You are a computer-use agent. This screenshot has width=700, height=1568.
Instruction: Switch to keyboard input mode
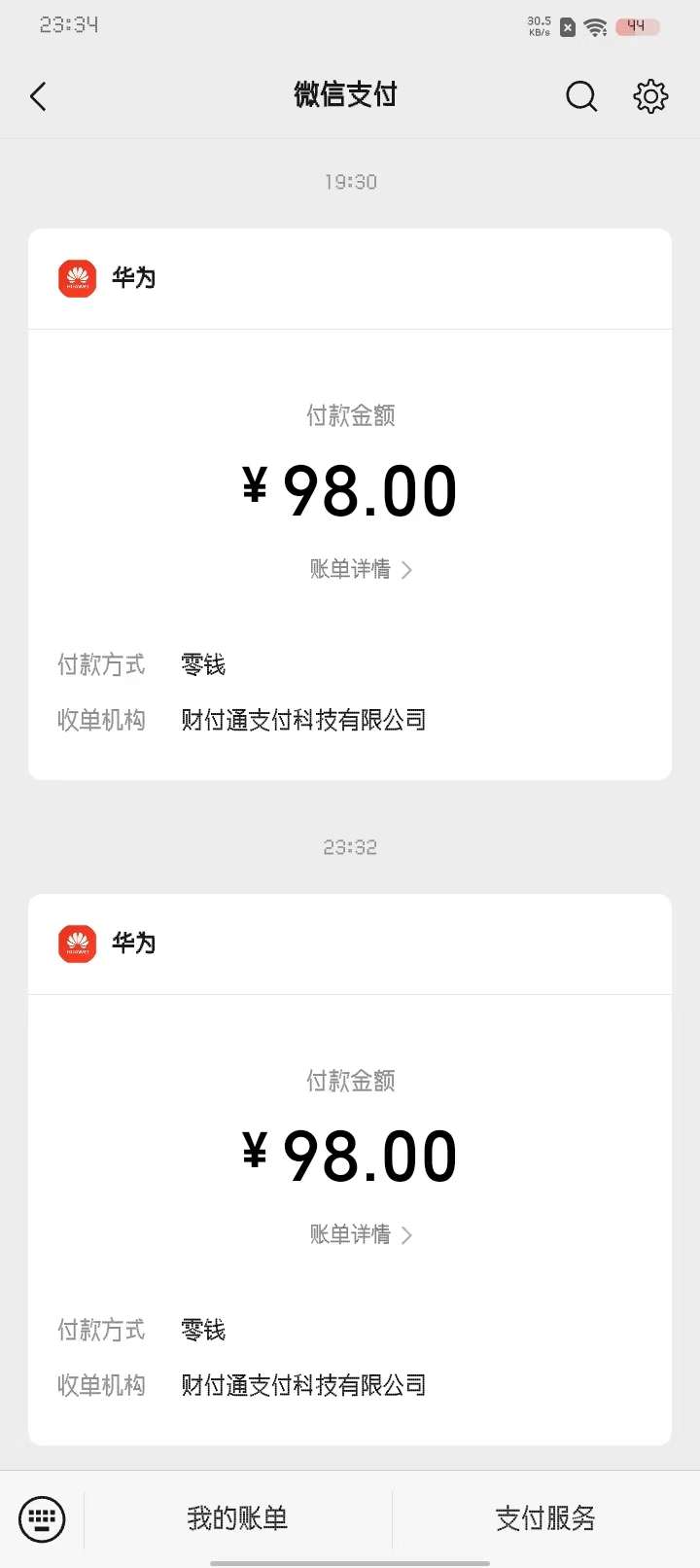(x=42, y=1519)
